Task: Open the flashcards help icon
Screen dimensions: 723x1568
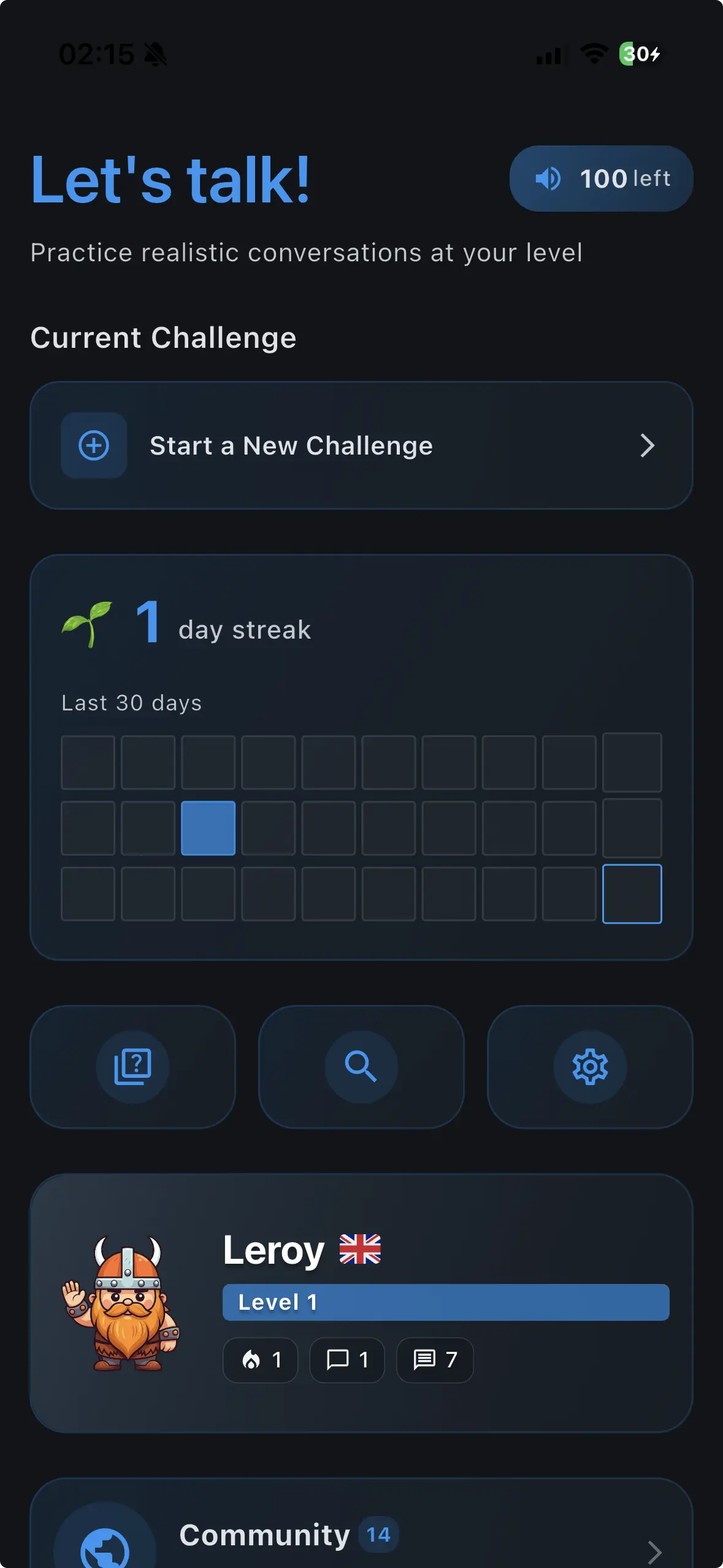Action: 133,1067
